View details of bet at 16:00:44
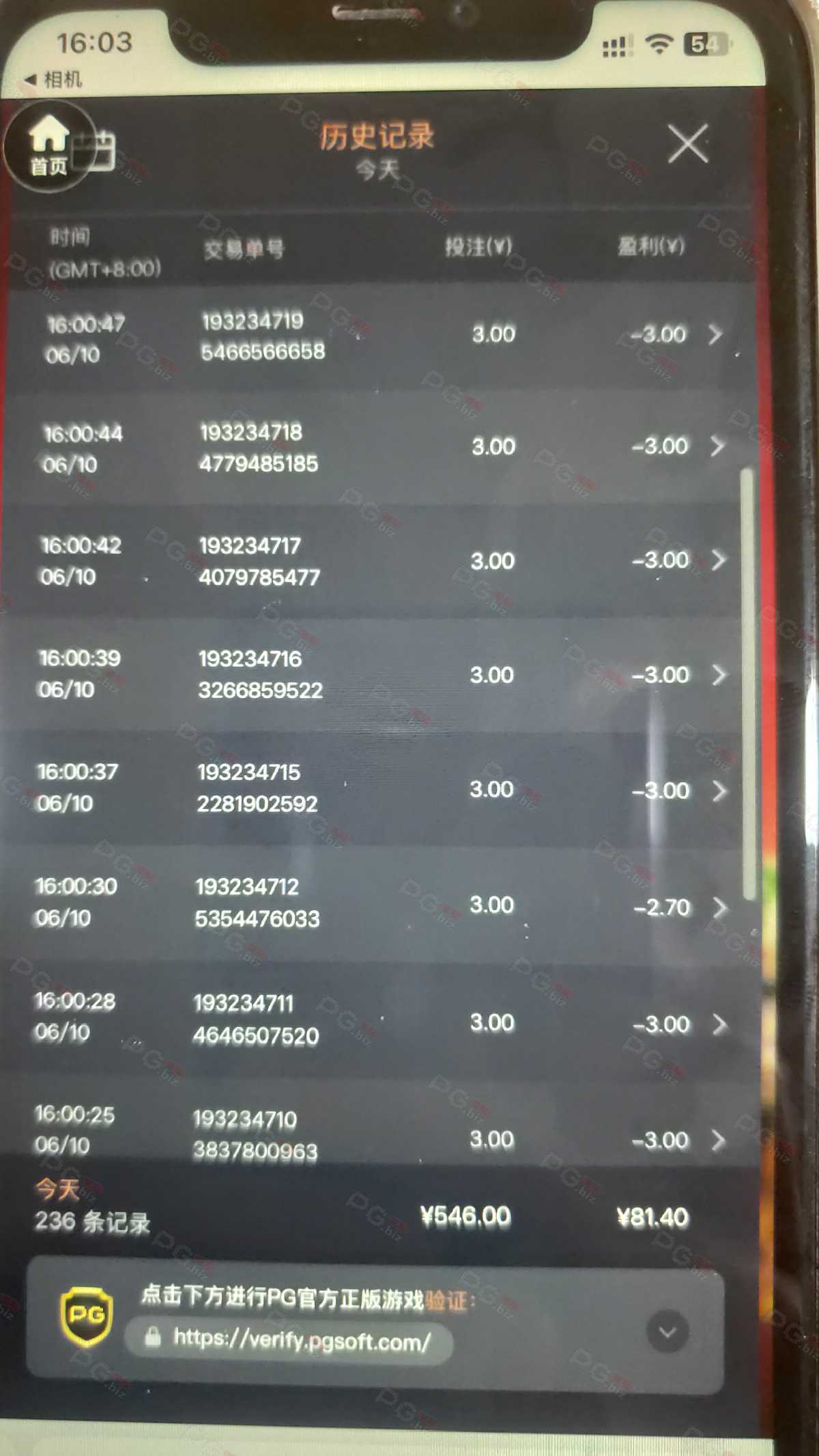This screenshot has width=819, height=1456. click(x=716, y=446)
